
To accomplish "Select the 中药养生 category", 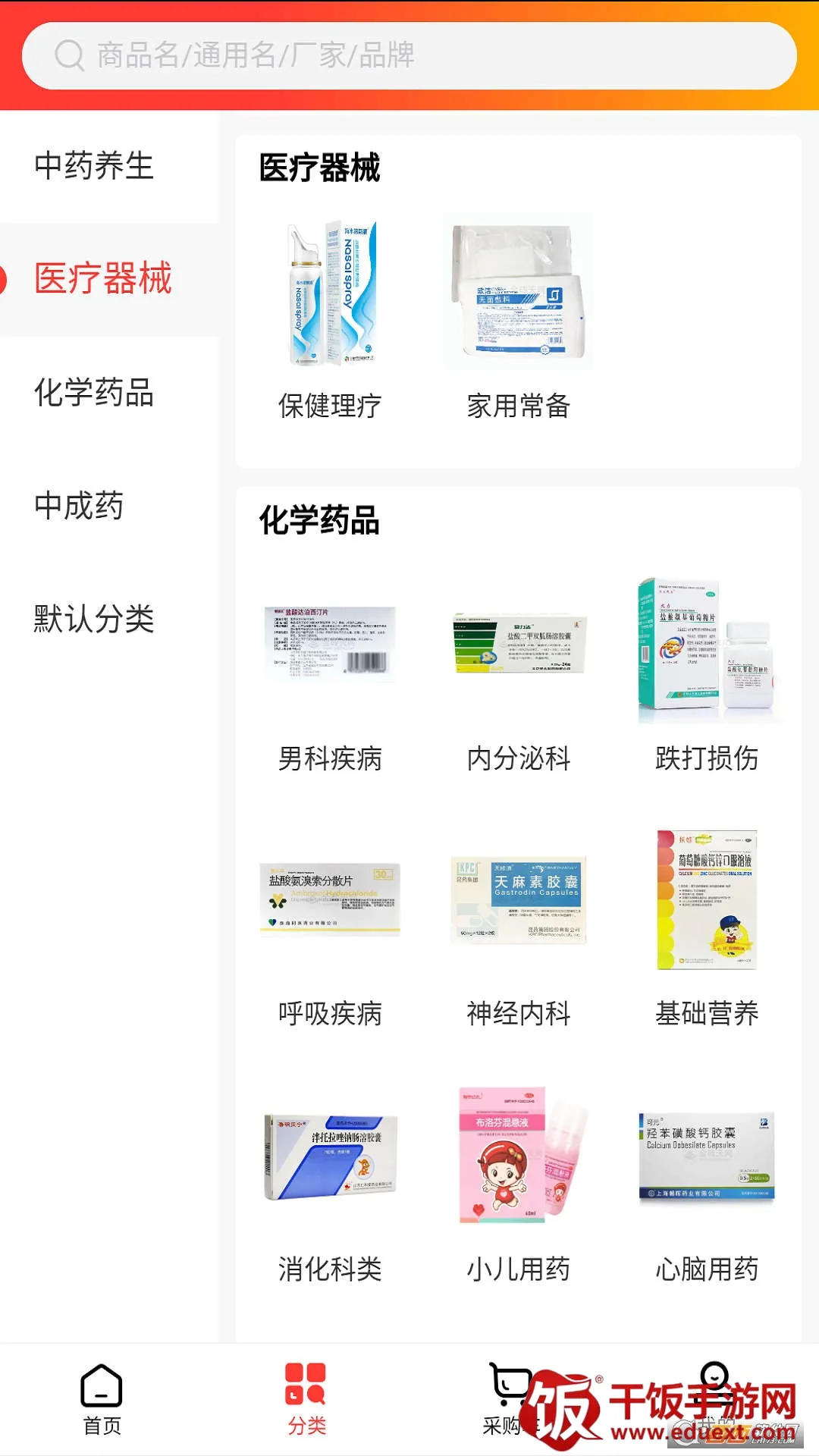I will coord(94,166).
